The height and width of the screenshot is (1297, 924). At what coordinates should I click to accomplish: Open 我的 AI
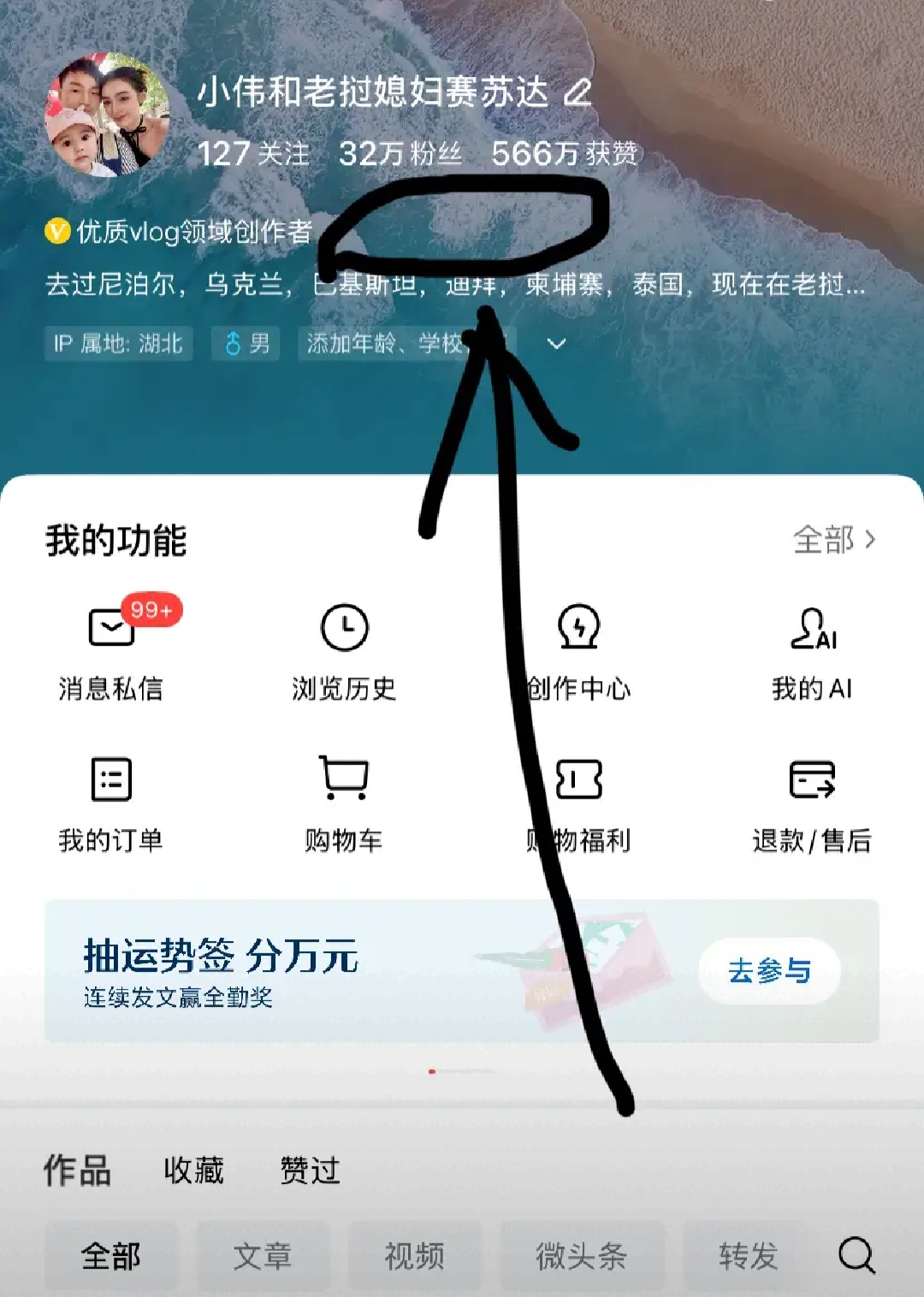click(x=812, y=650)
